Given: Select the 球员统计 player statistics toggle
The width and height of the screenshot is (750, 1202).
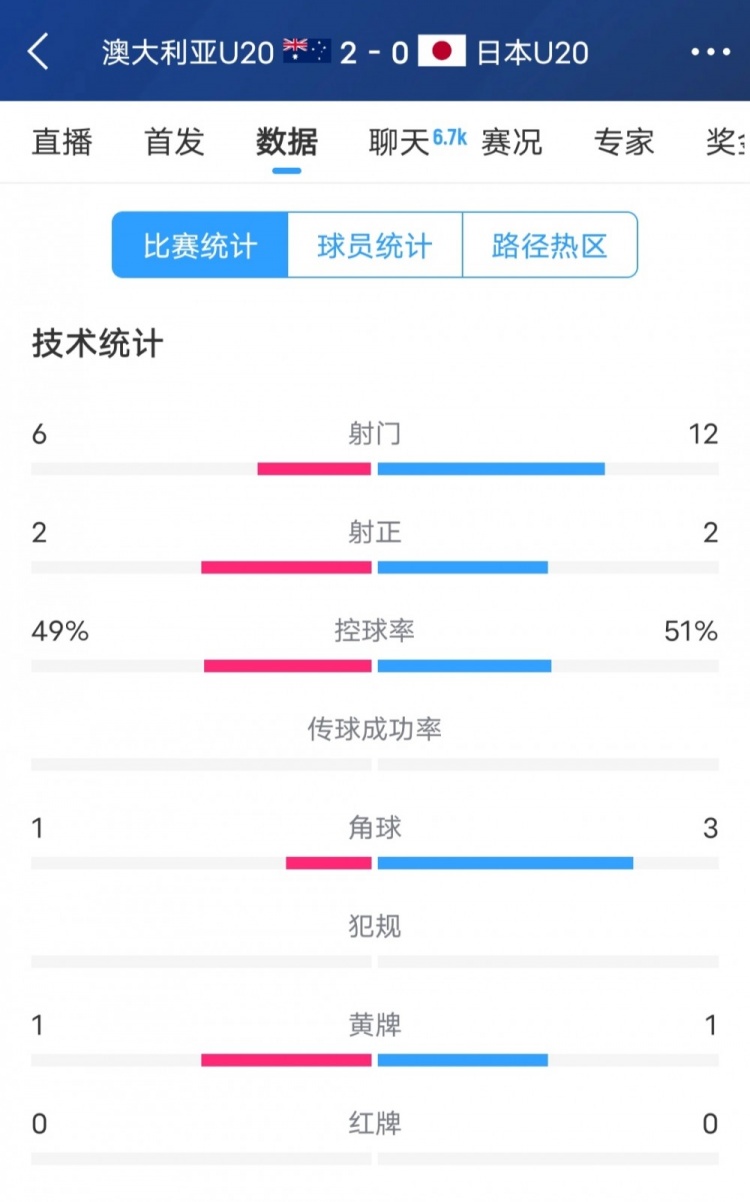Looking at the screenshot, I should click(x=373, y=245).
